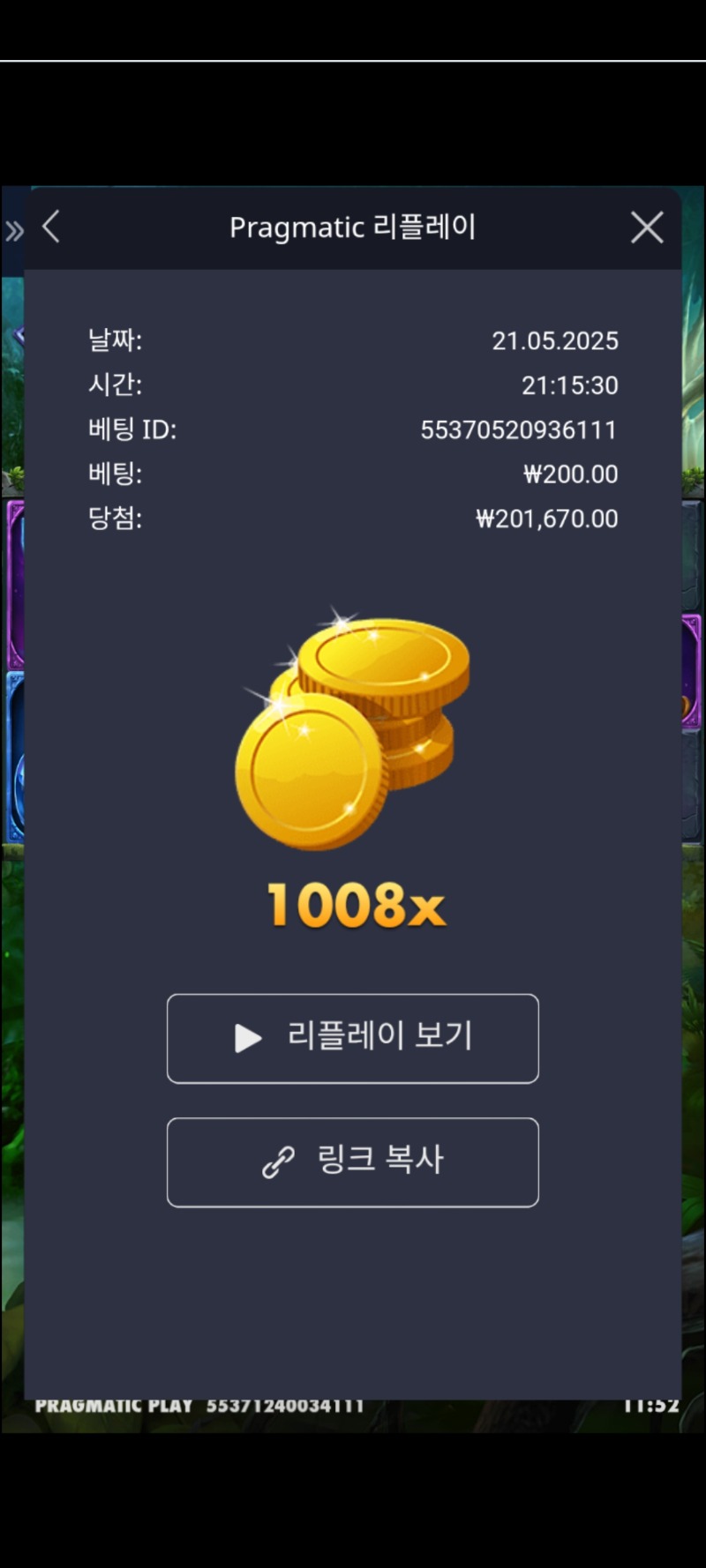The width and height of the screenshot is (706, 1568).
Task: Go back from Pragmatic replay dialog
Action: pos(51,227)
